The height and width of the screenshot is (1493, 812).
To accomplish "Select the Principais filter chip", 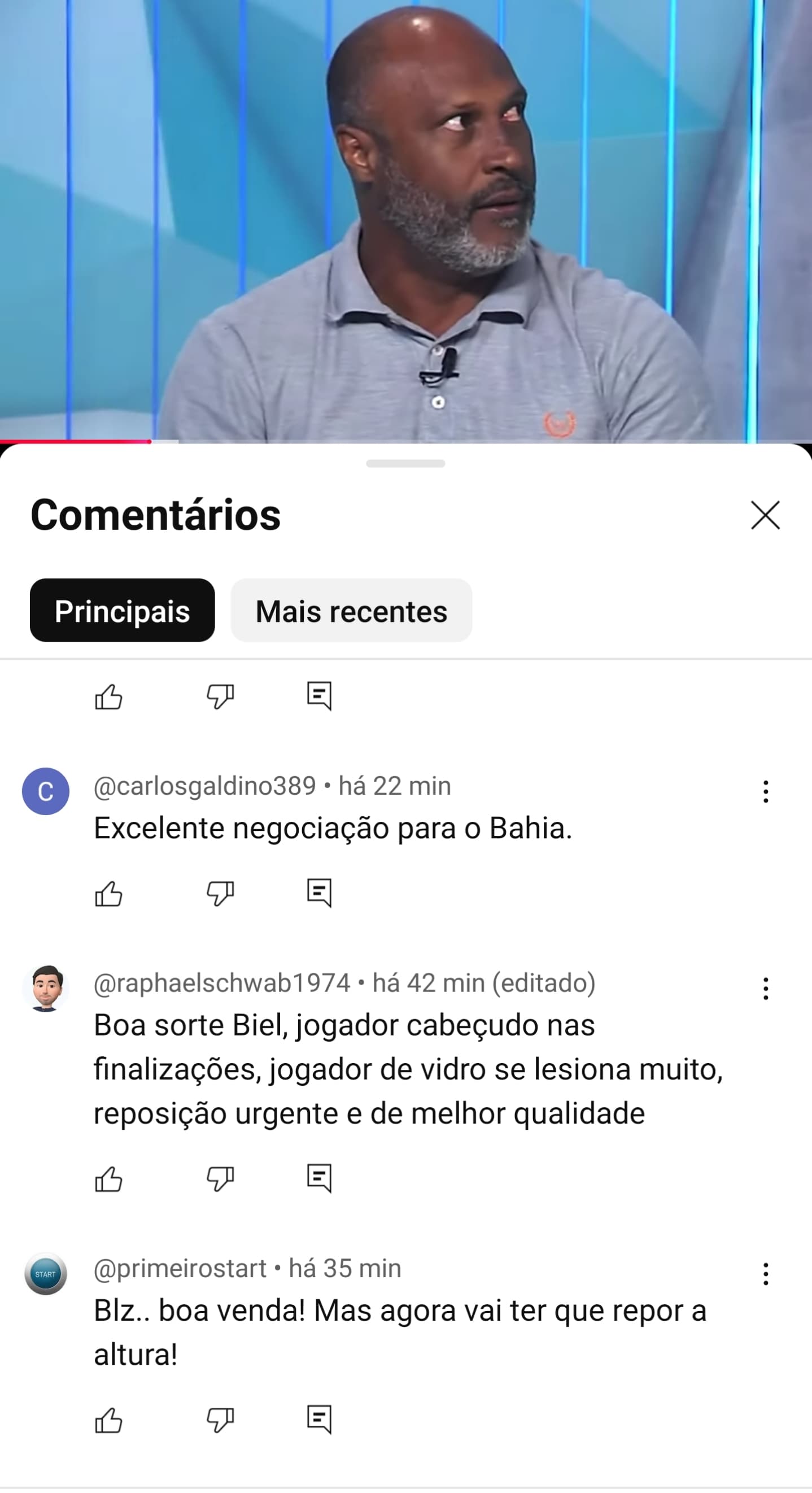I will pos(122,610).
